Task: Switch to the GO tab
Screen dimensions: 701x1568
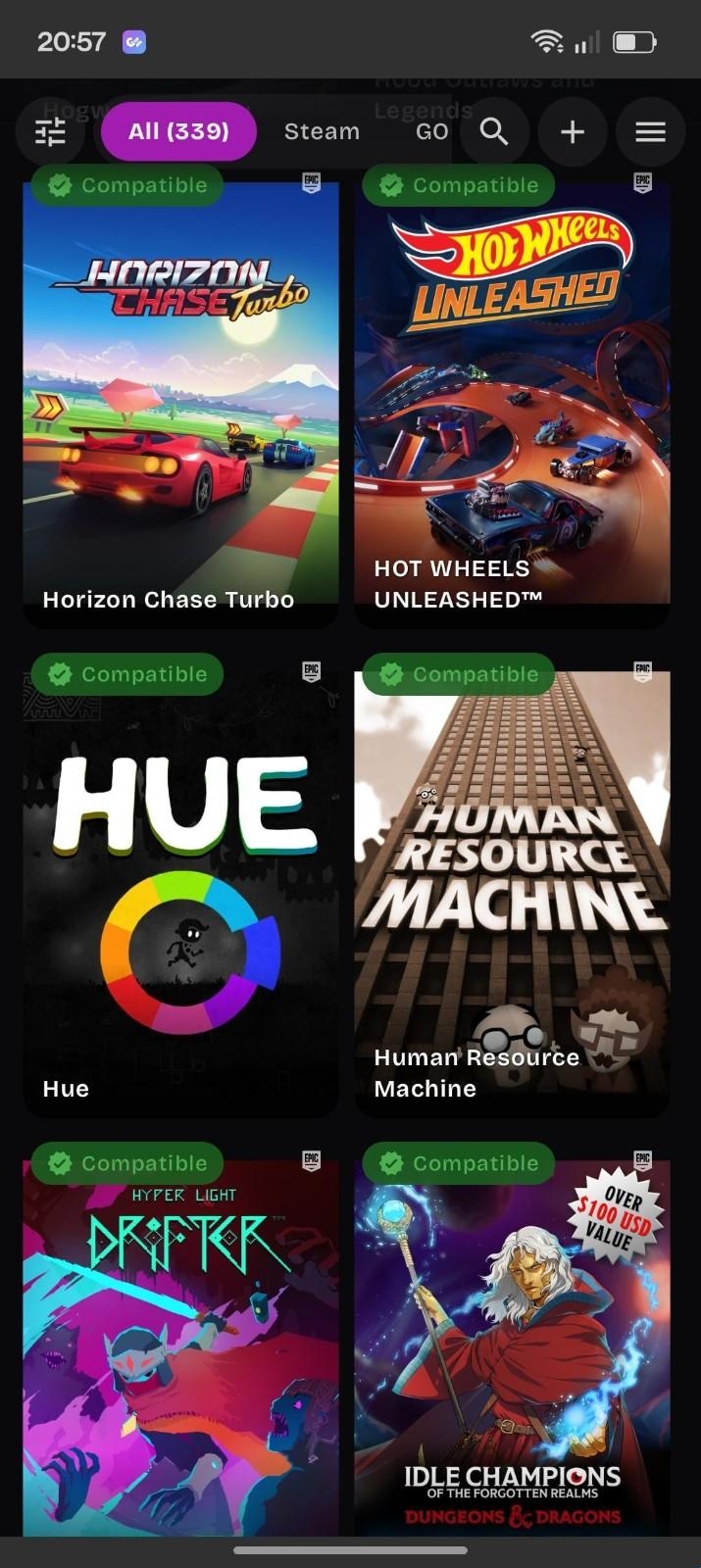Action: [431, 131]
